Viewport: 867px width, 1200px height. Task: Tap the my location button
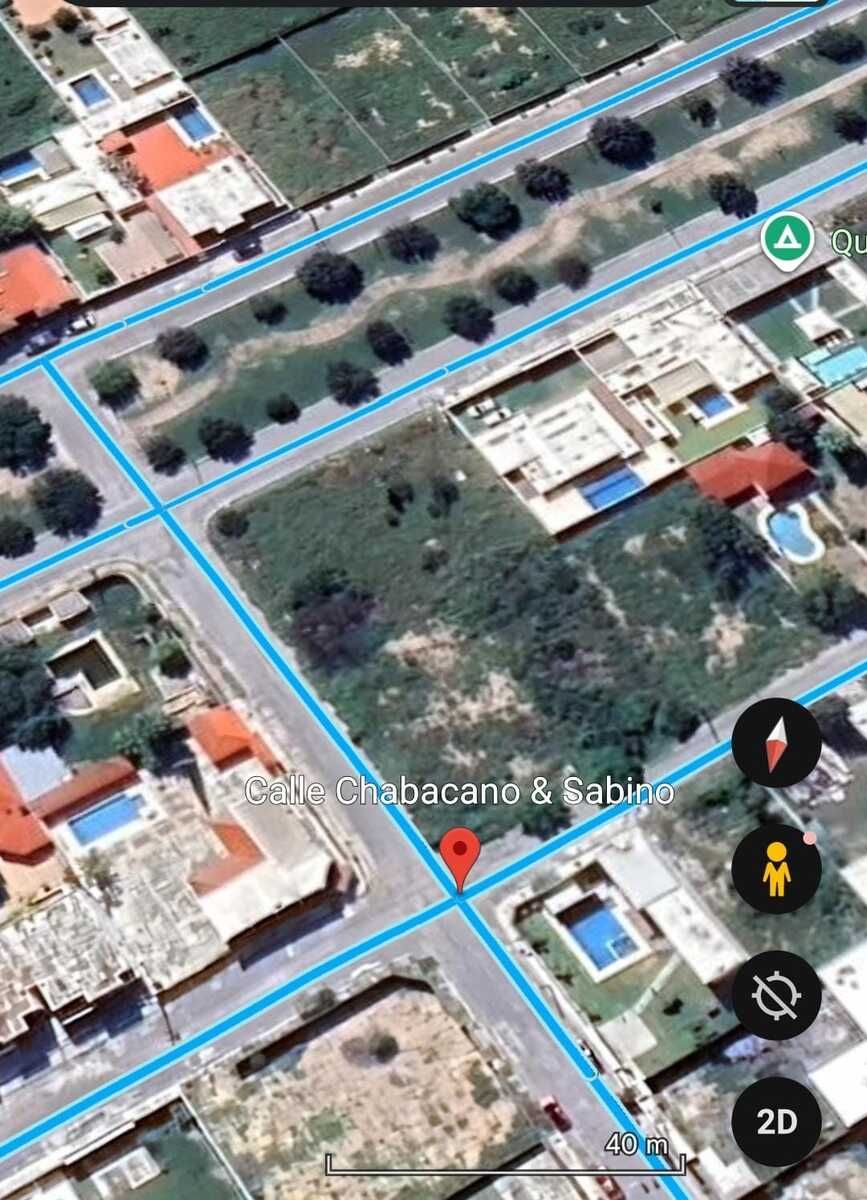[776, 995]
